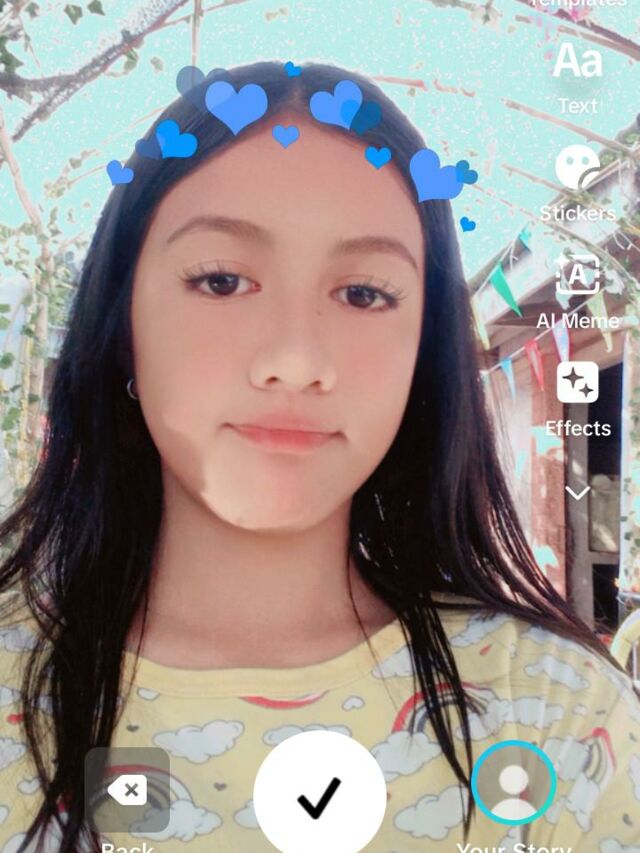Share to Your Story
The height and width of the screenshot is (853, 640).
tap(513, 784)
